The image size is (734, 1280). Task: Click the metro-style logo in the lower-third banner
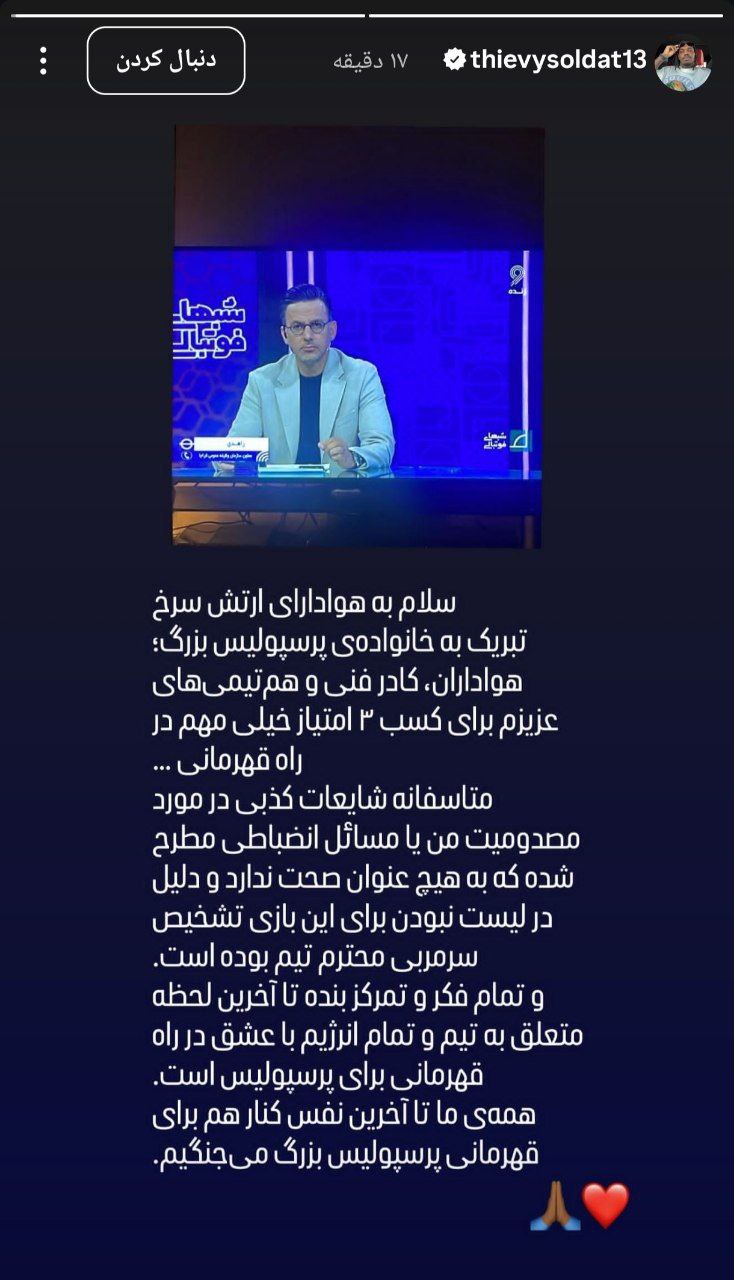(189, 443)
